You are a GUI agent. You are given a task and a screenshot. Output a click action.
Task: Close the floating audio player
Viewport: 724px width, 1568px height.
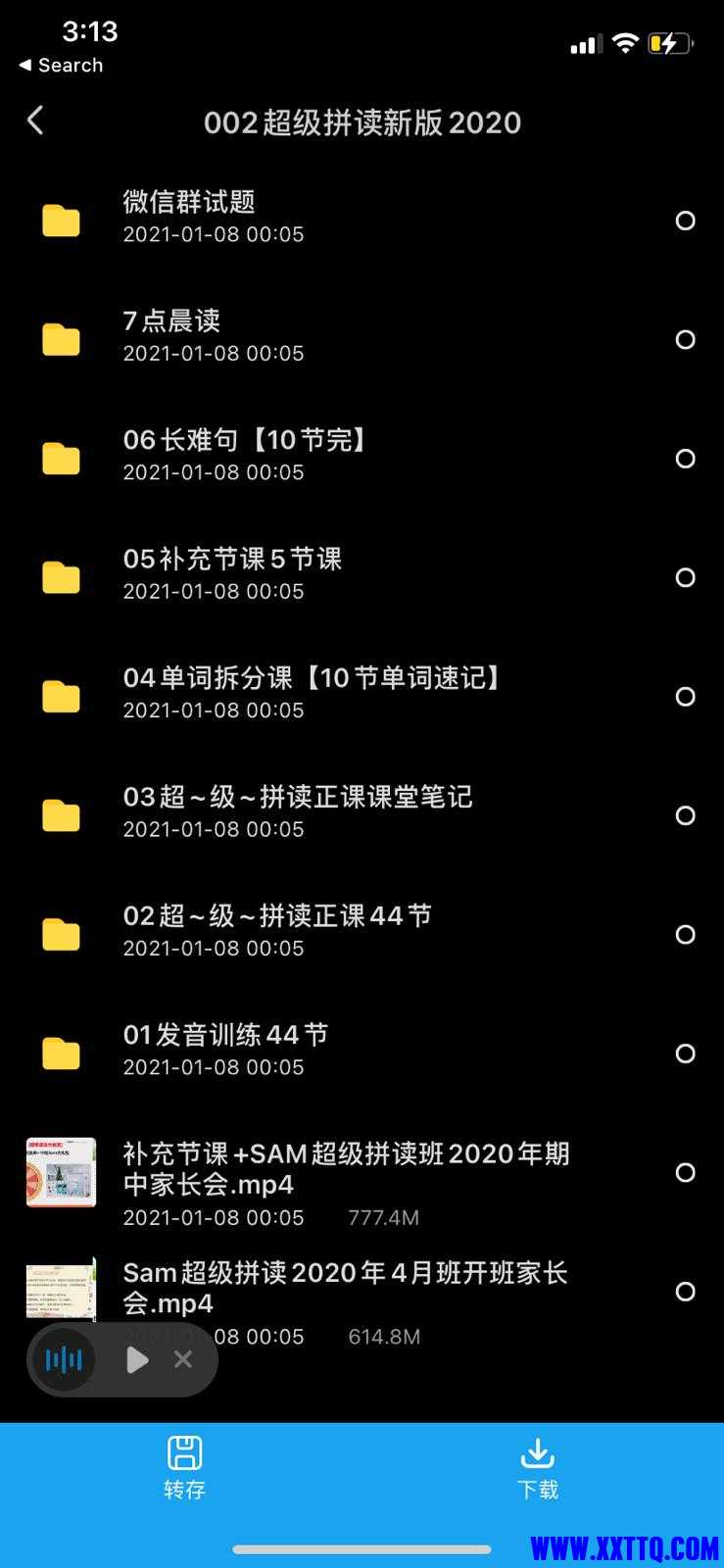pyautogui.click(x=183, y=1359)
